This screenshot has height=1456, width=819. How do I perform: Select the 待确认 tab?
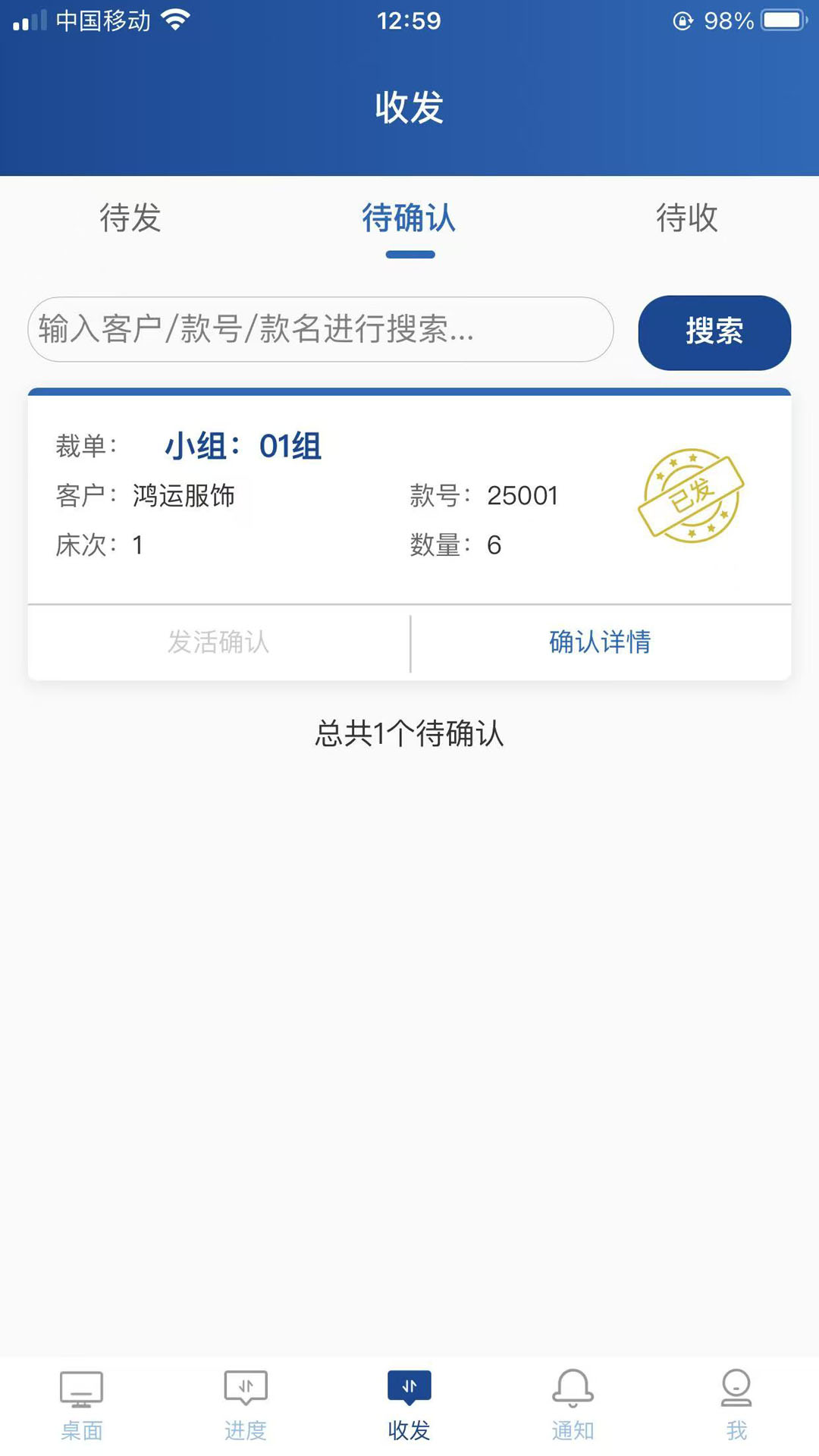point(409,219)
